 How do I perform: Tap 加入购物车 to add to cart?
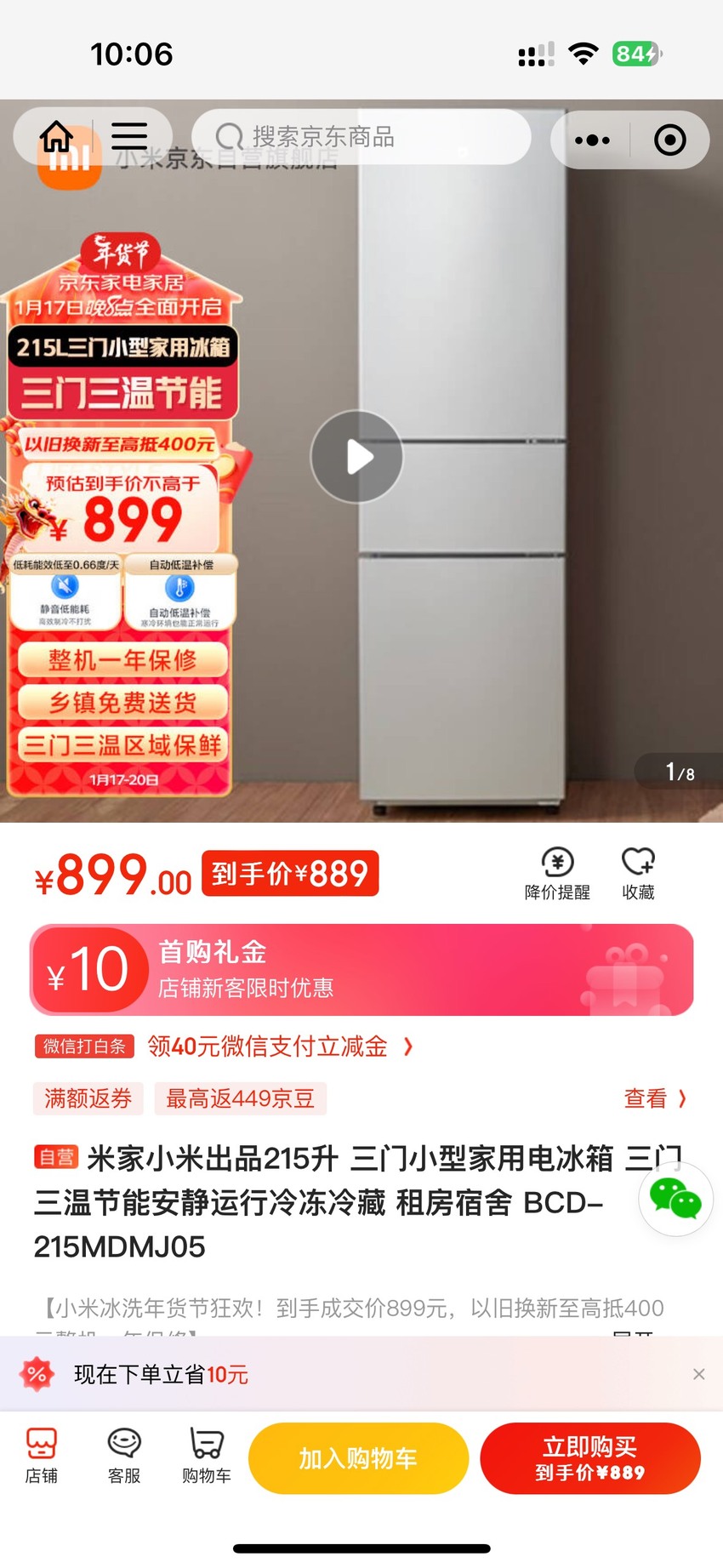click(358, 1458)
